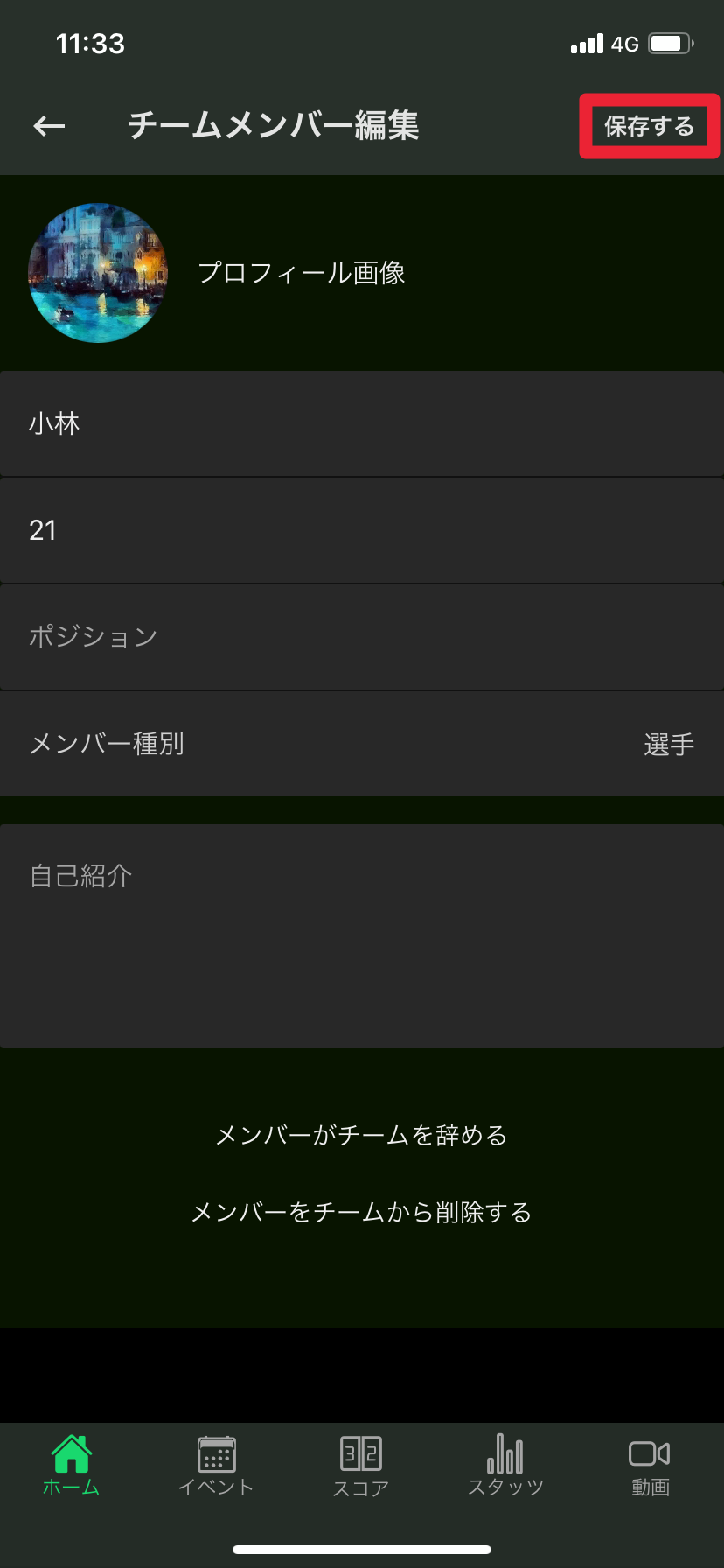Tap 保存する to save changes
This screenshot has height=1568, width=724.
pyautogui.click(x=649, y=126)
